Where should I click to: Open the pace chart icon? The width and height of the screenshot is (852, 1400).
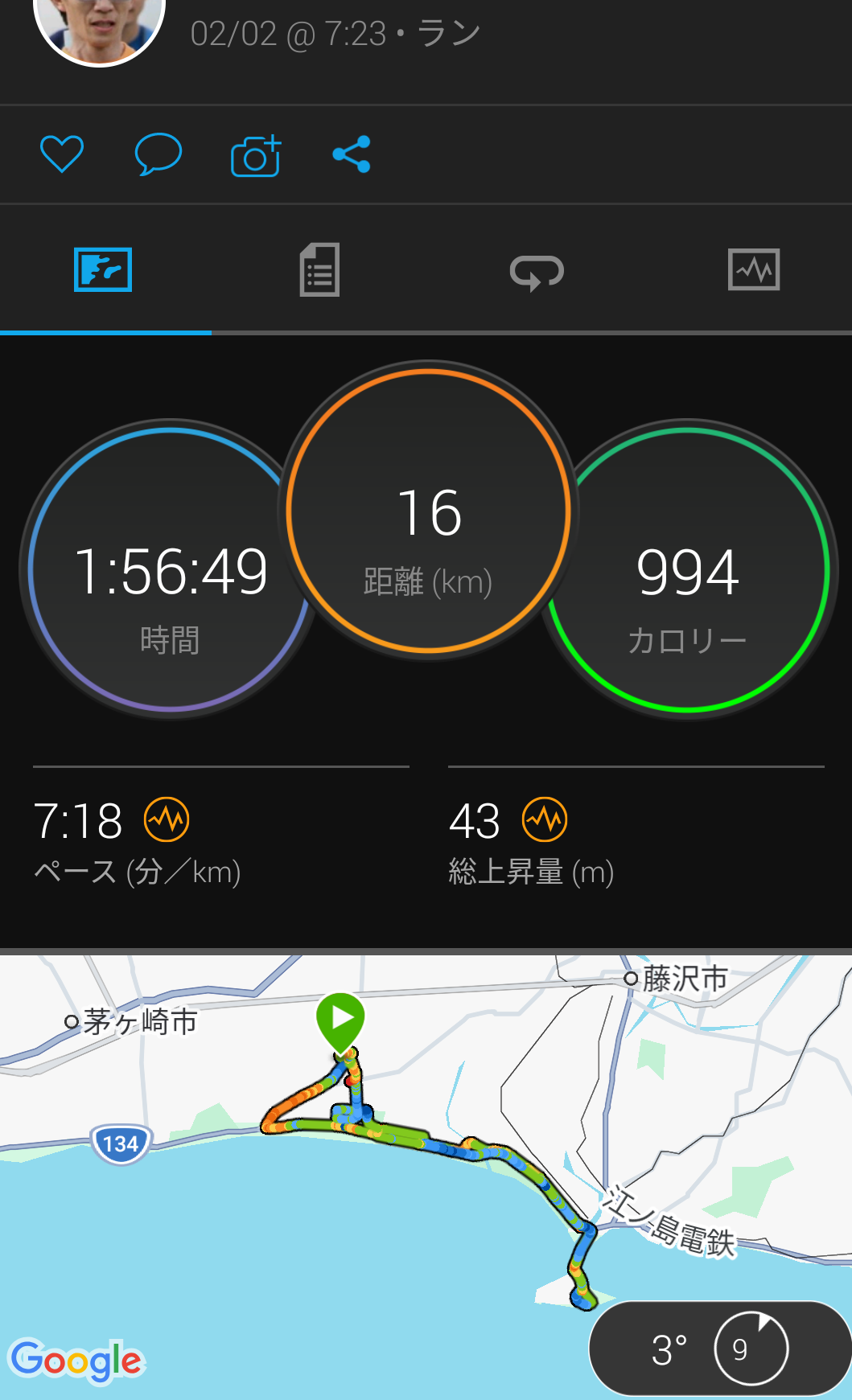pyautogui.click(x=167, y=820)
